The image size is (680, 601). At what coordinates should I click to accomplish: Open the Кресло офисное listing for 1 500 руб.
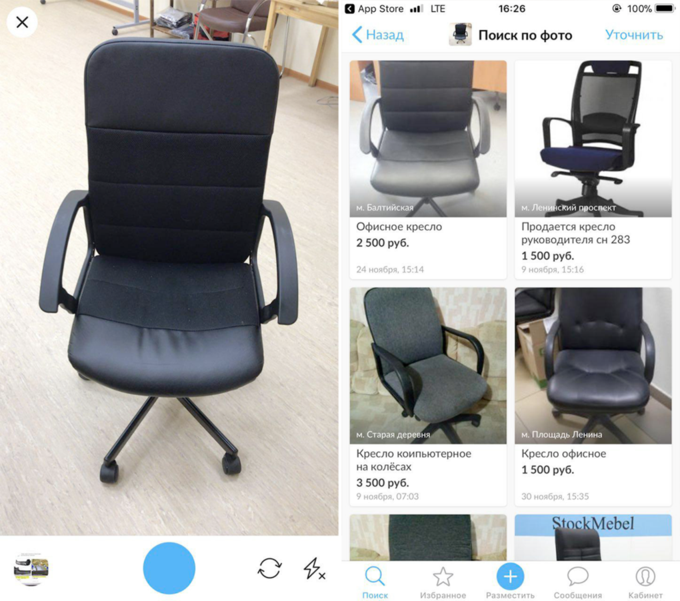[x=593, y=395]
